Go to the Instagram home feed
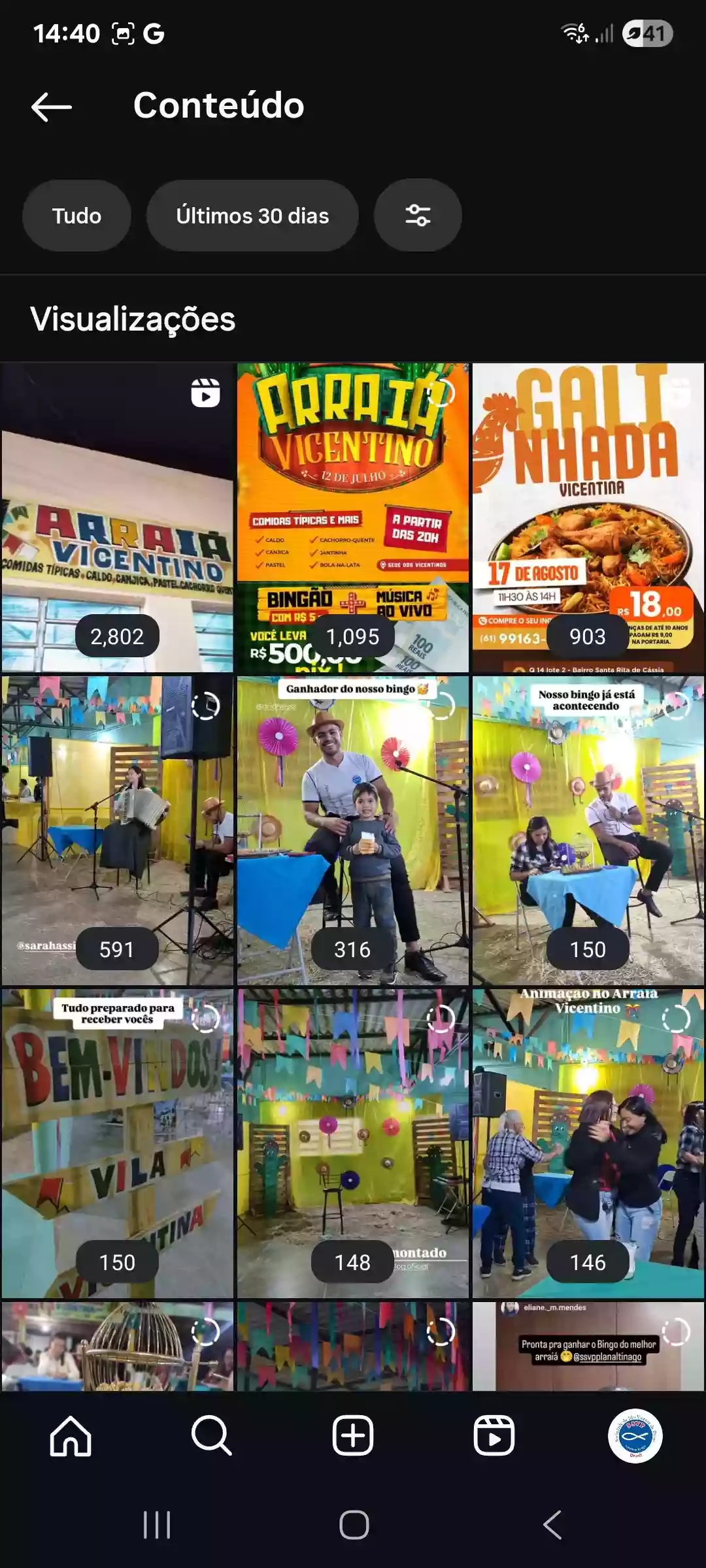The image size is (706, 1568). point(71,1436)
